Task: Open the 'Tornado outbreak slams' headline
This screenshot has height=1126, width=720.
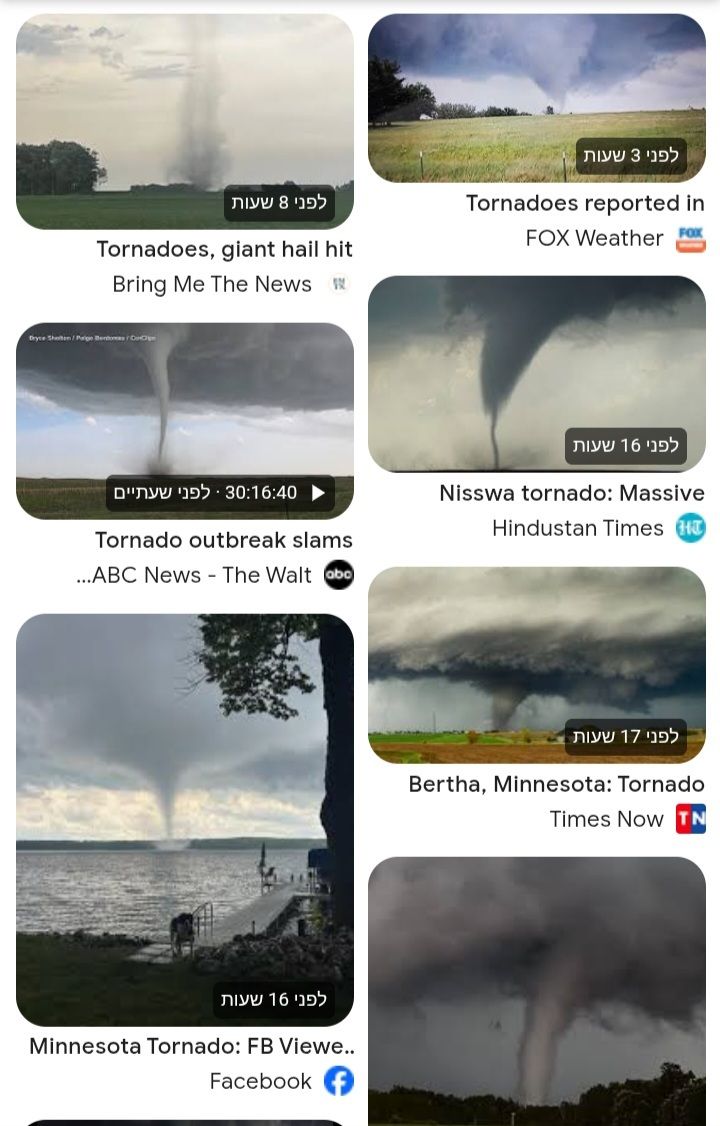Action: 224,540
